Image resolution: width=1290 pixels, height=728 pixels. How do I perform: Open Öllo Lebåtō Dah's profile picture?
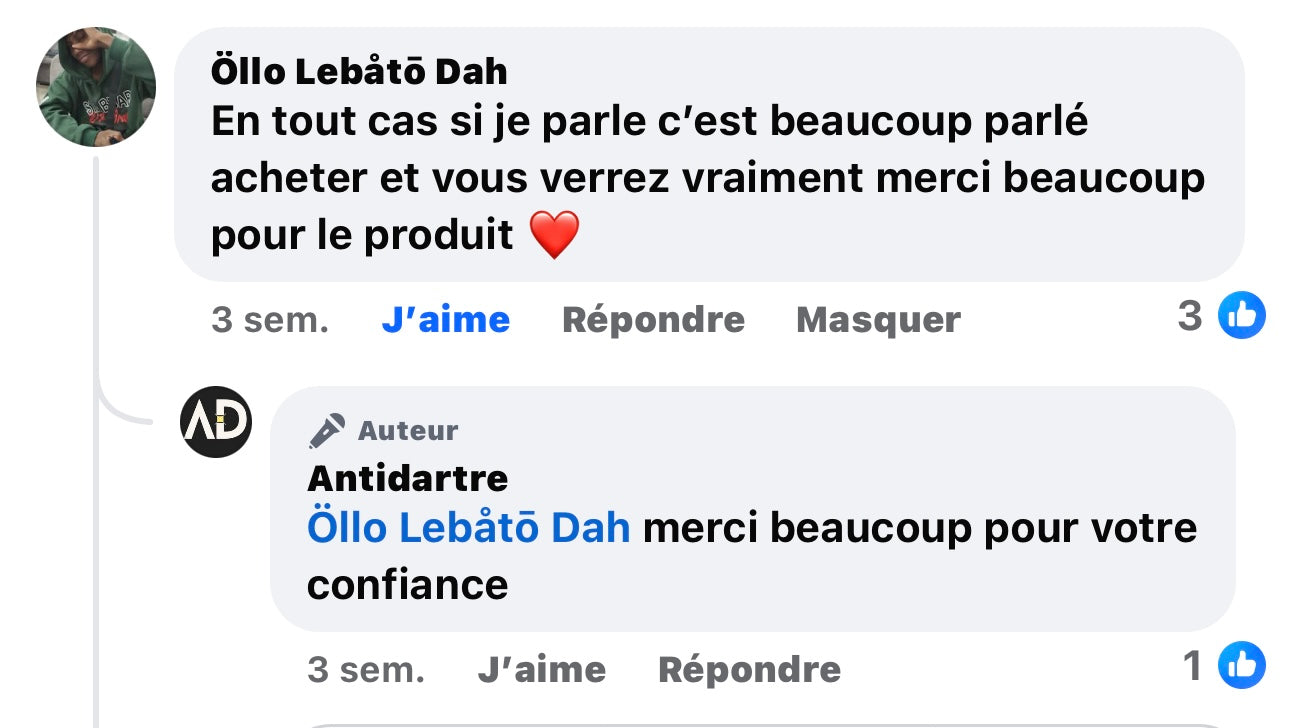point(96,87)
